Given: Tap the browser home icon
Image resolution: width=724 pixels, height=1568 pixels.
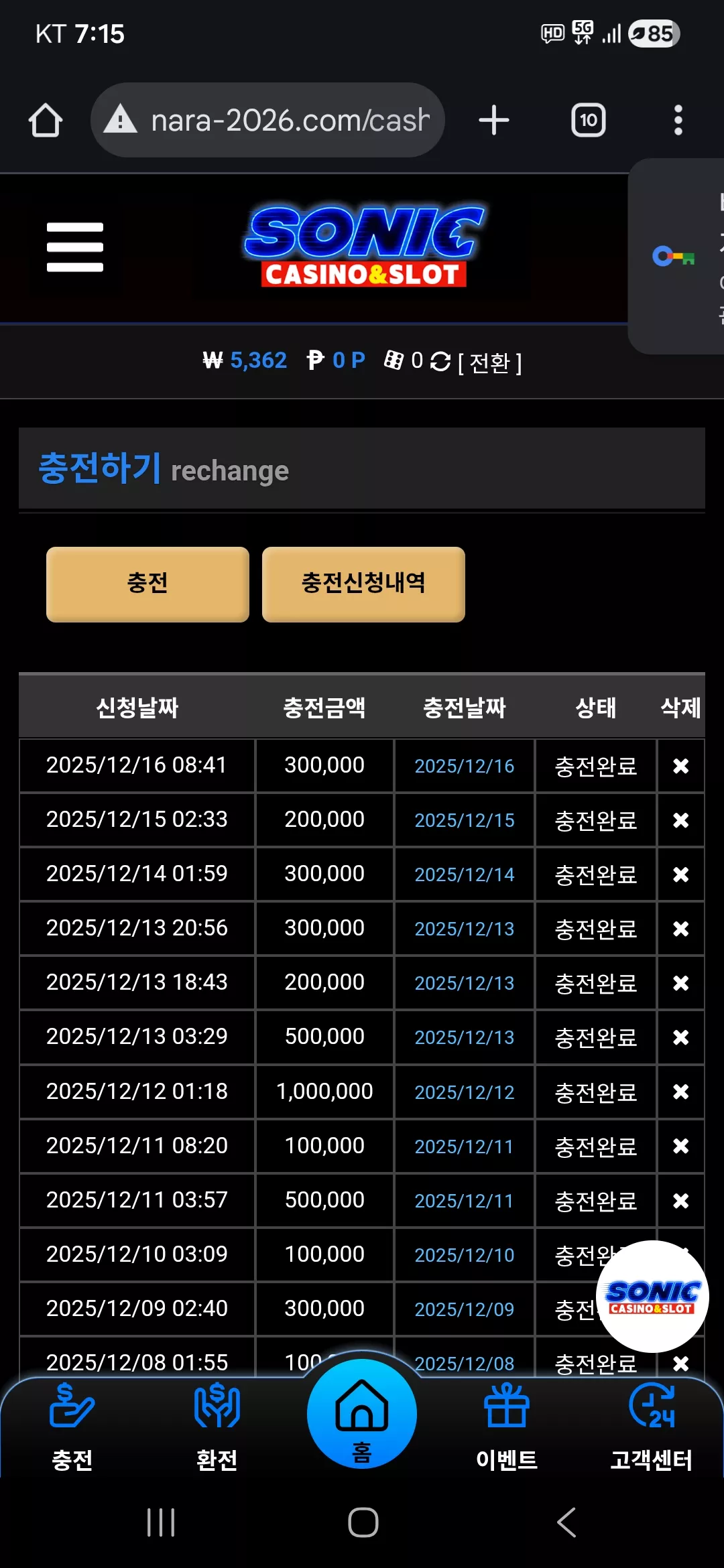Looking at the screenshot, I should point(46,121).
